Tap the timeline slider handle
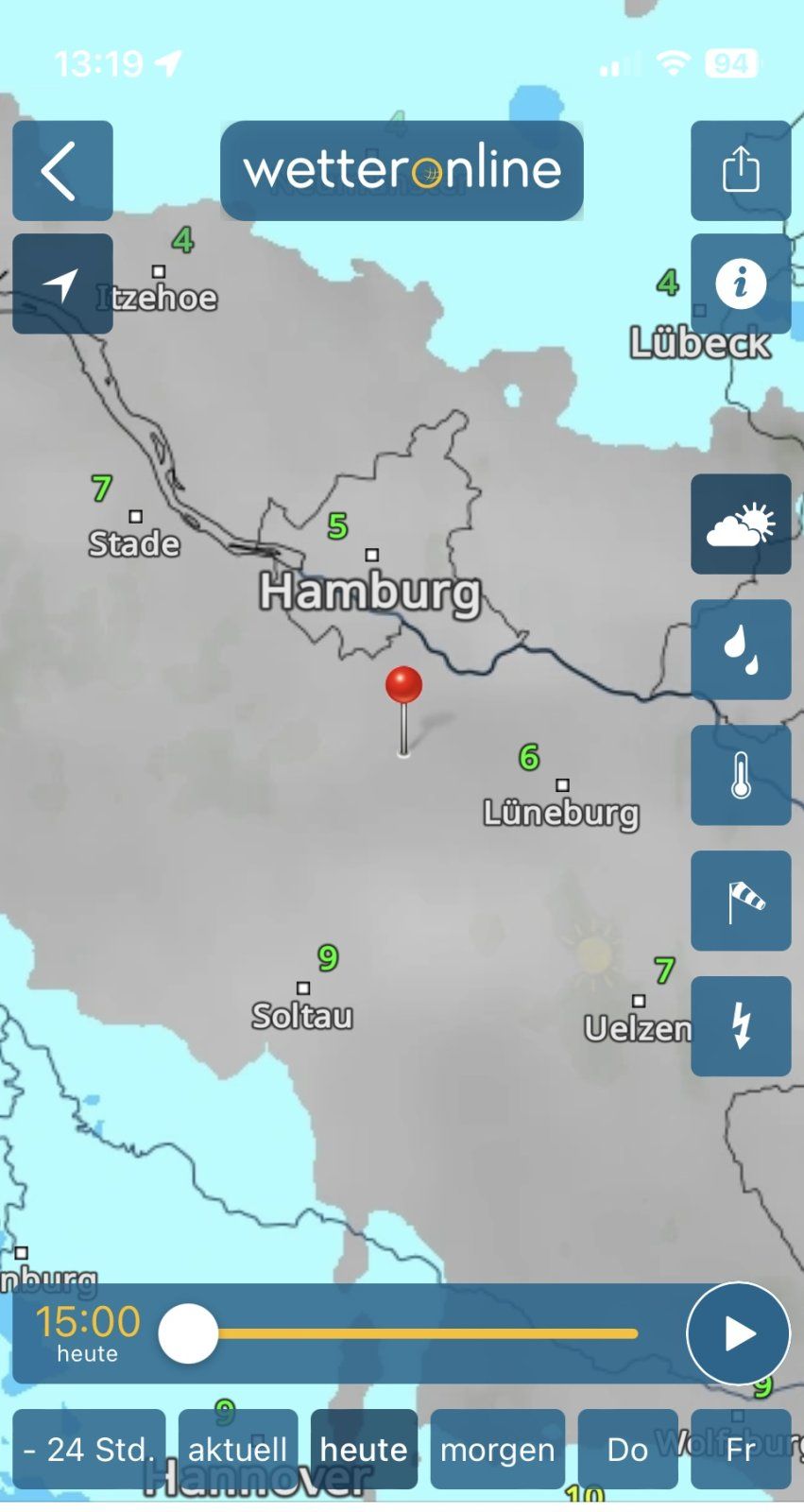Viewport: 804px width, 1512px height. click(188, 1333)
